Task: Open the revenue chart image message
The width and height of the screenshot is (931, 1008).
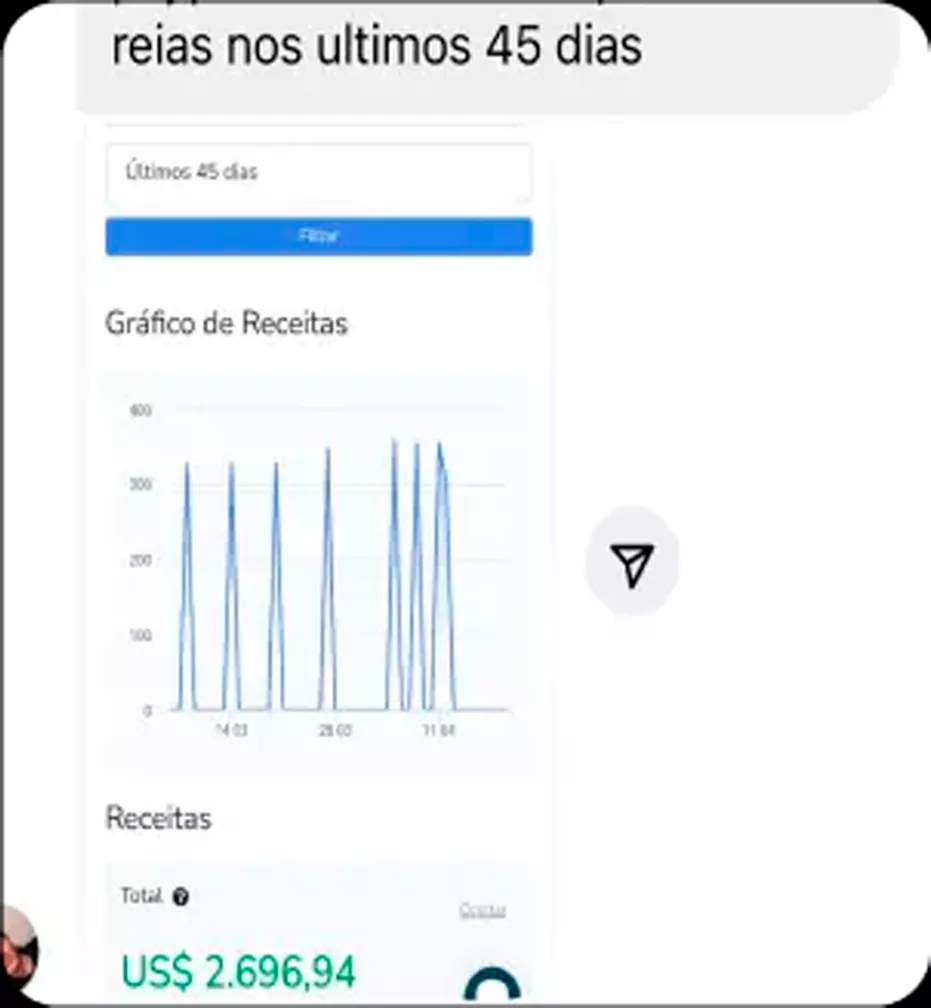Action: [318, 560]
